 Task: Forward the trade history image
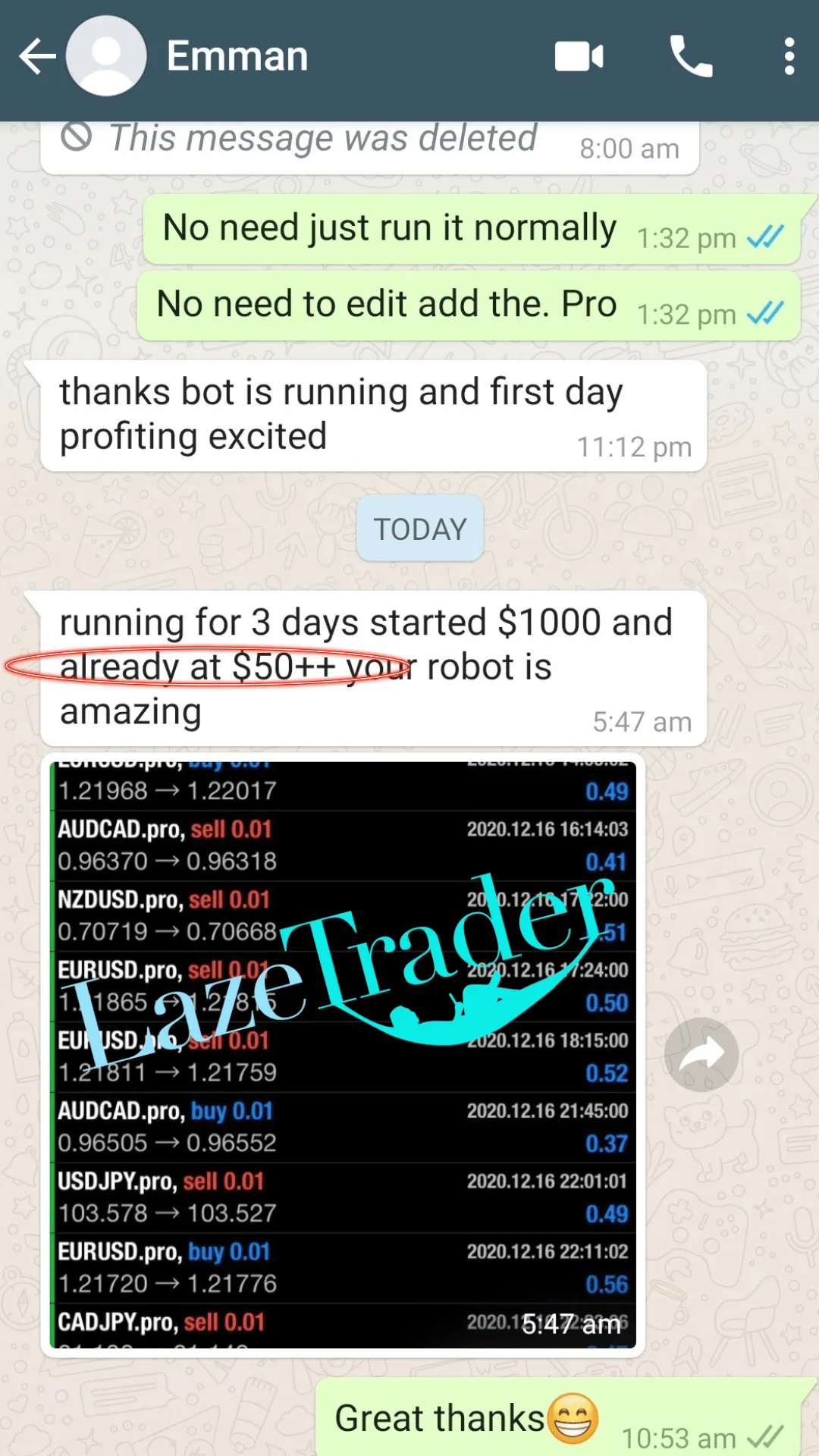(x=701, y=1054)
